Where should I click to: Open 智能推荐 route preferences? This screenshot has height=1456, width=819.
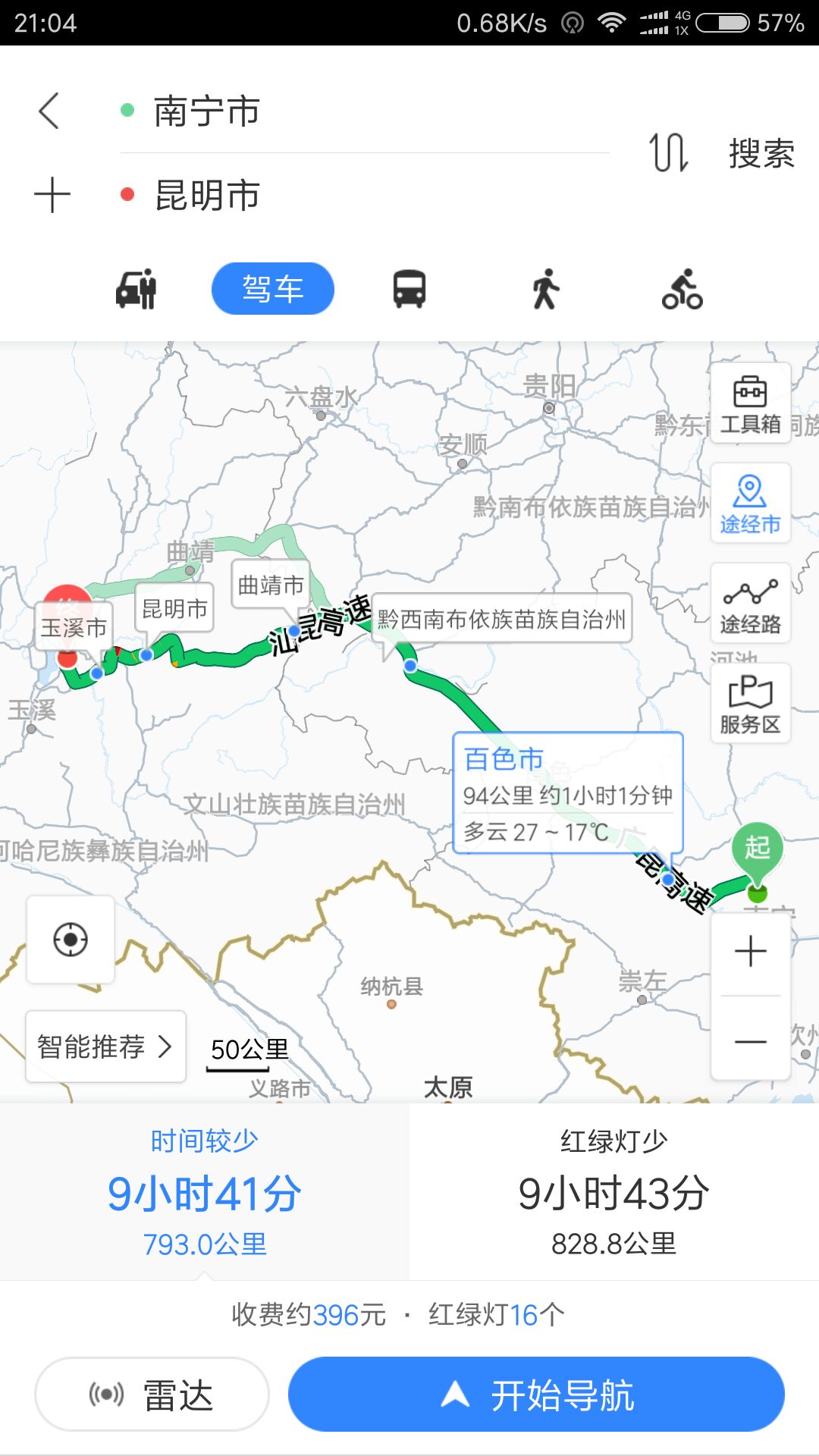tap(105, 1046)
